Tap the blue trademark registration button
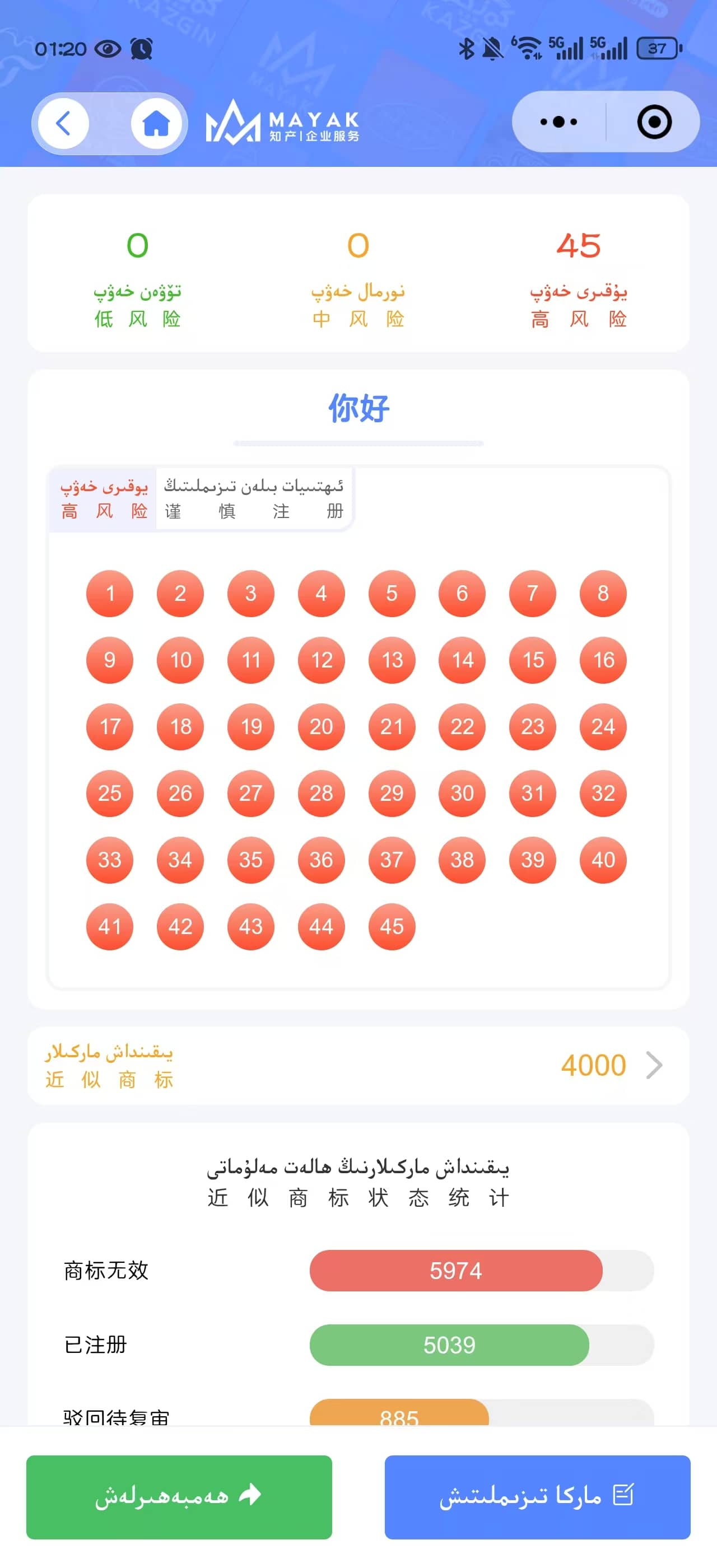The width and height of the screenshot is (717, 1568). pyautogui.click(x=537, y=1497)
